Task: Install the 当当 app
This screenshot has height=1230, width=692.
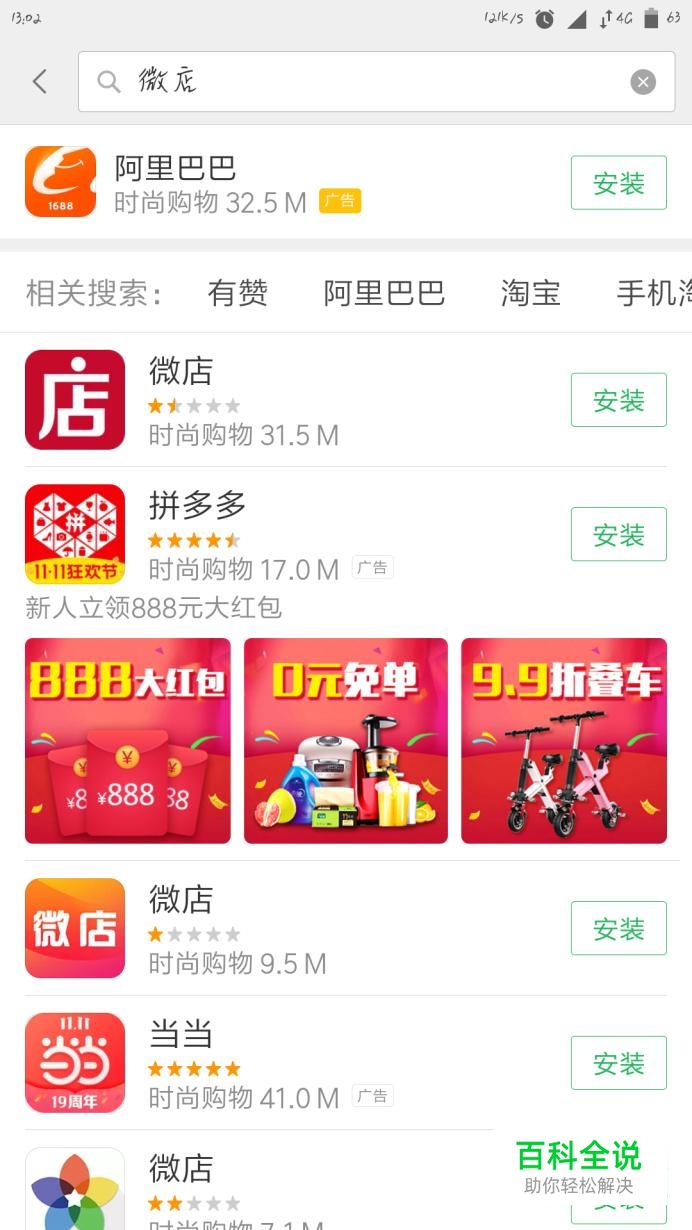Action: (618, 1063)
